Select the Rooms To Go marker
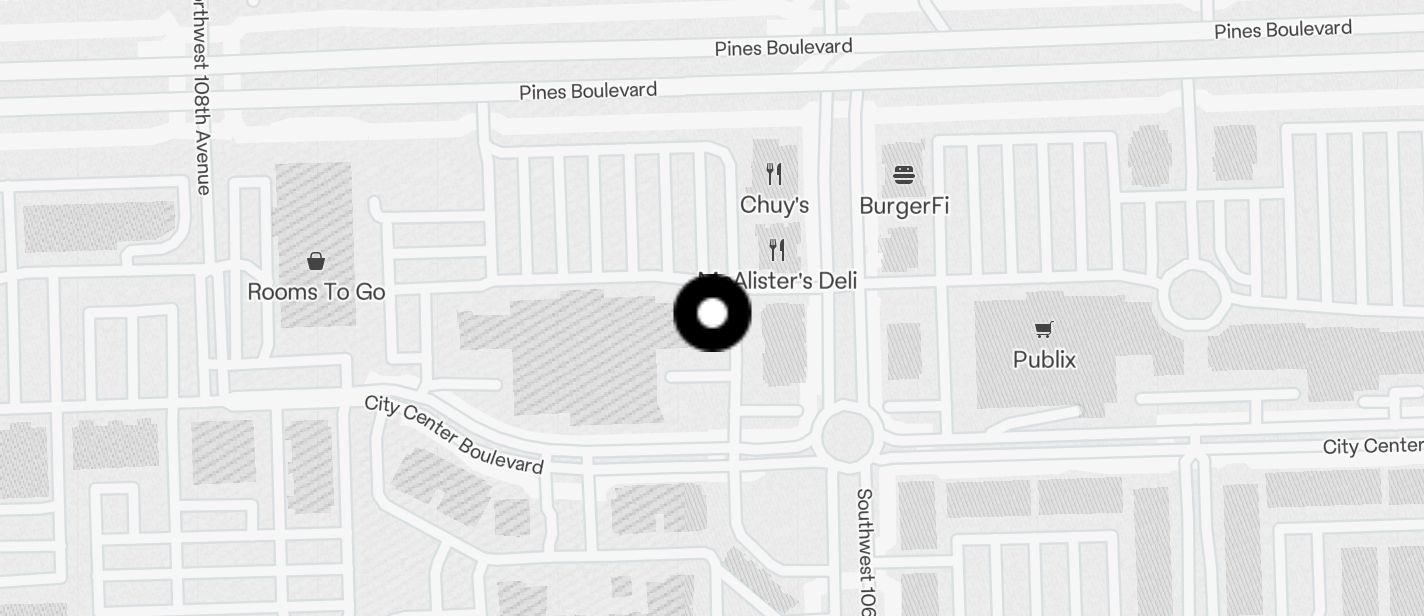The image size is (1424, 616). [316, 262]
